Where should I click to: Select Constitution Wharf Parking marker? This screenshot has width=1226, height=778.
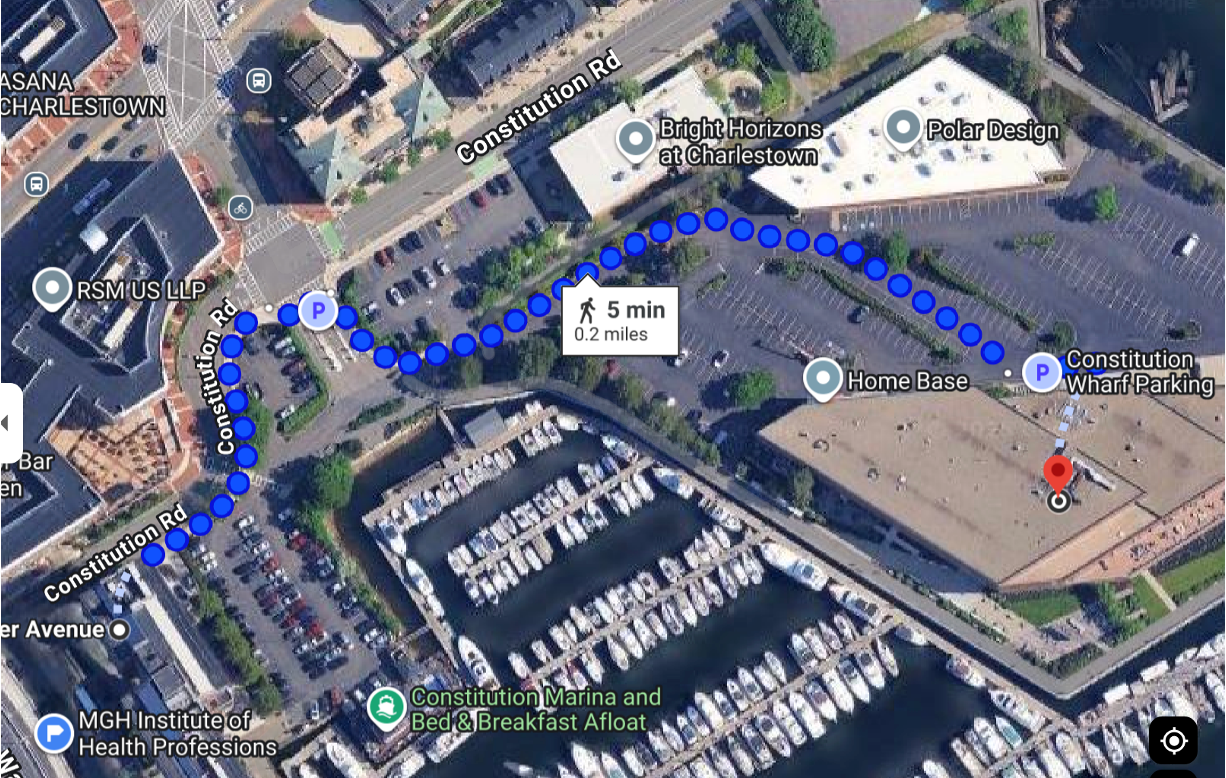1042,373
